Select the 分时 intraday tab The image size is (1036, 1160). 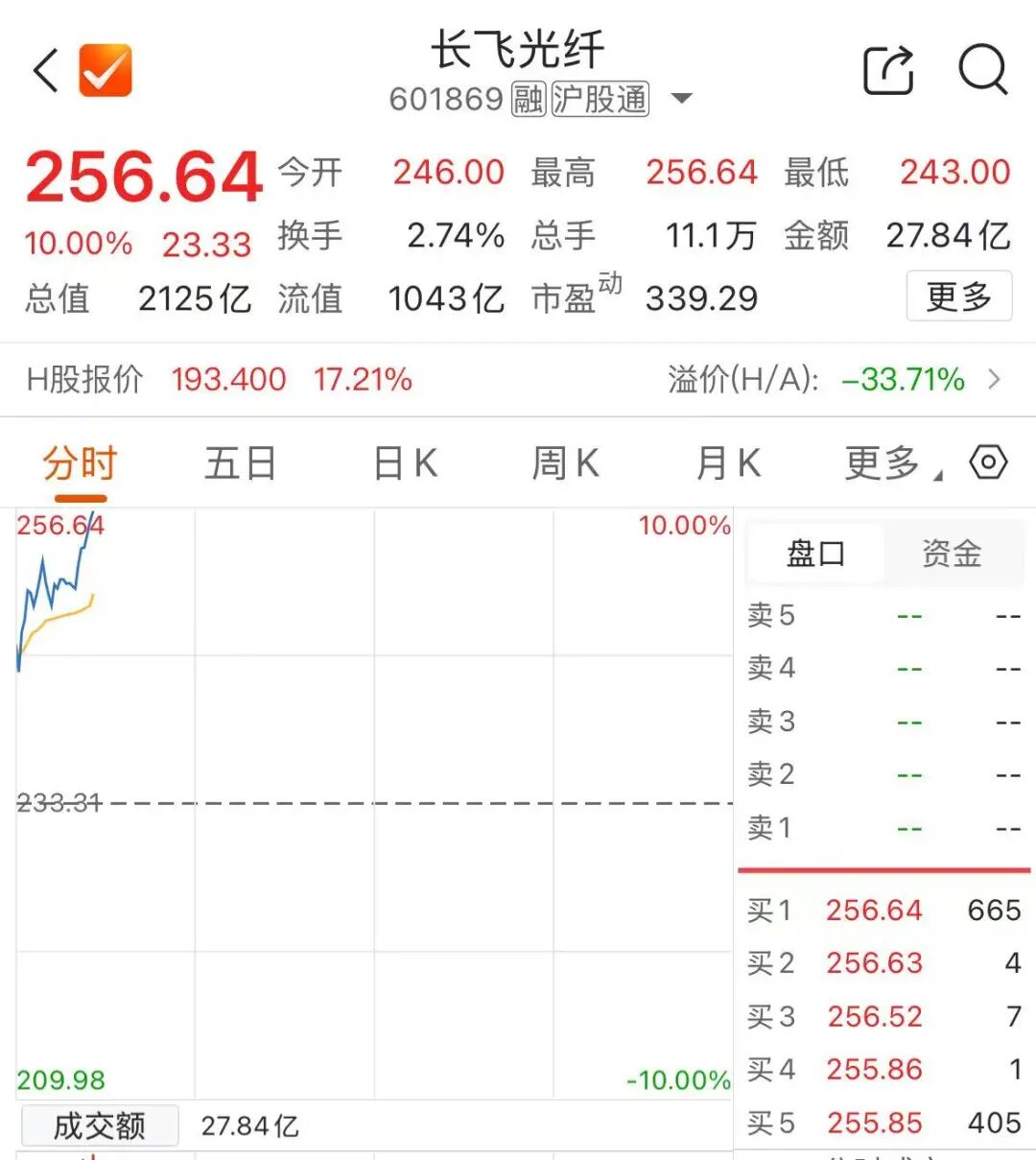pyautogui.click(x=80, y=463)
